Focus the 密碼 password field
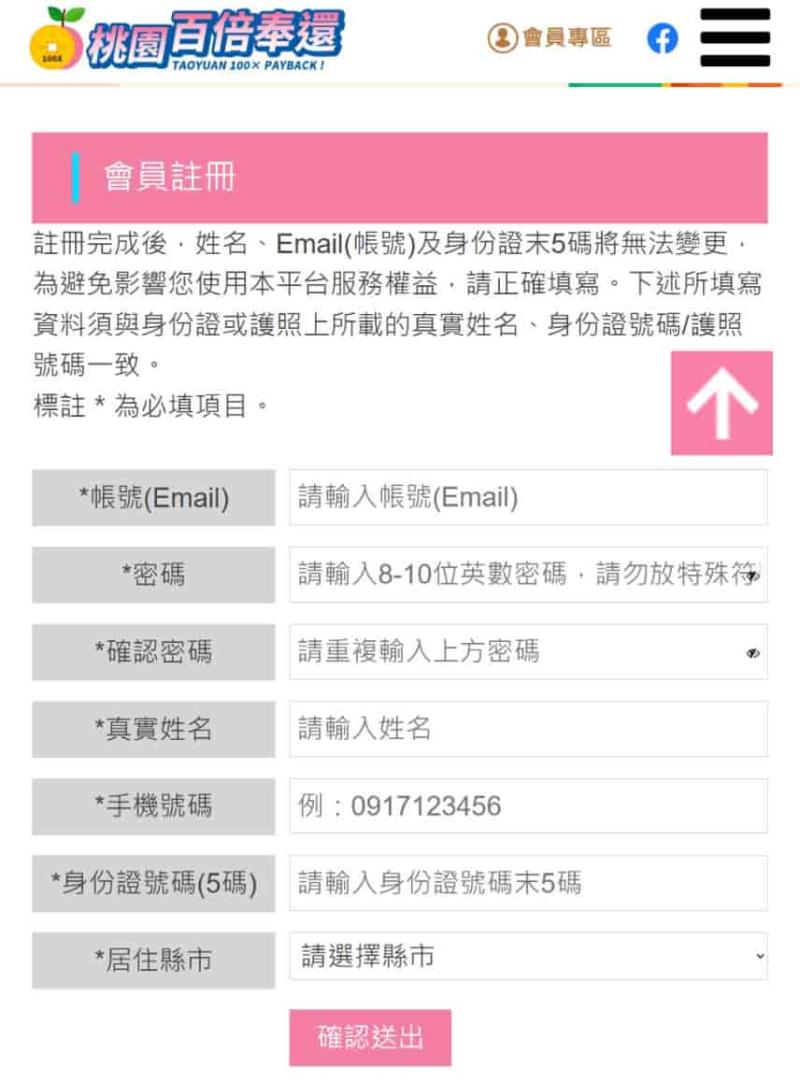 [x=515, y=575]
